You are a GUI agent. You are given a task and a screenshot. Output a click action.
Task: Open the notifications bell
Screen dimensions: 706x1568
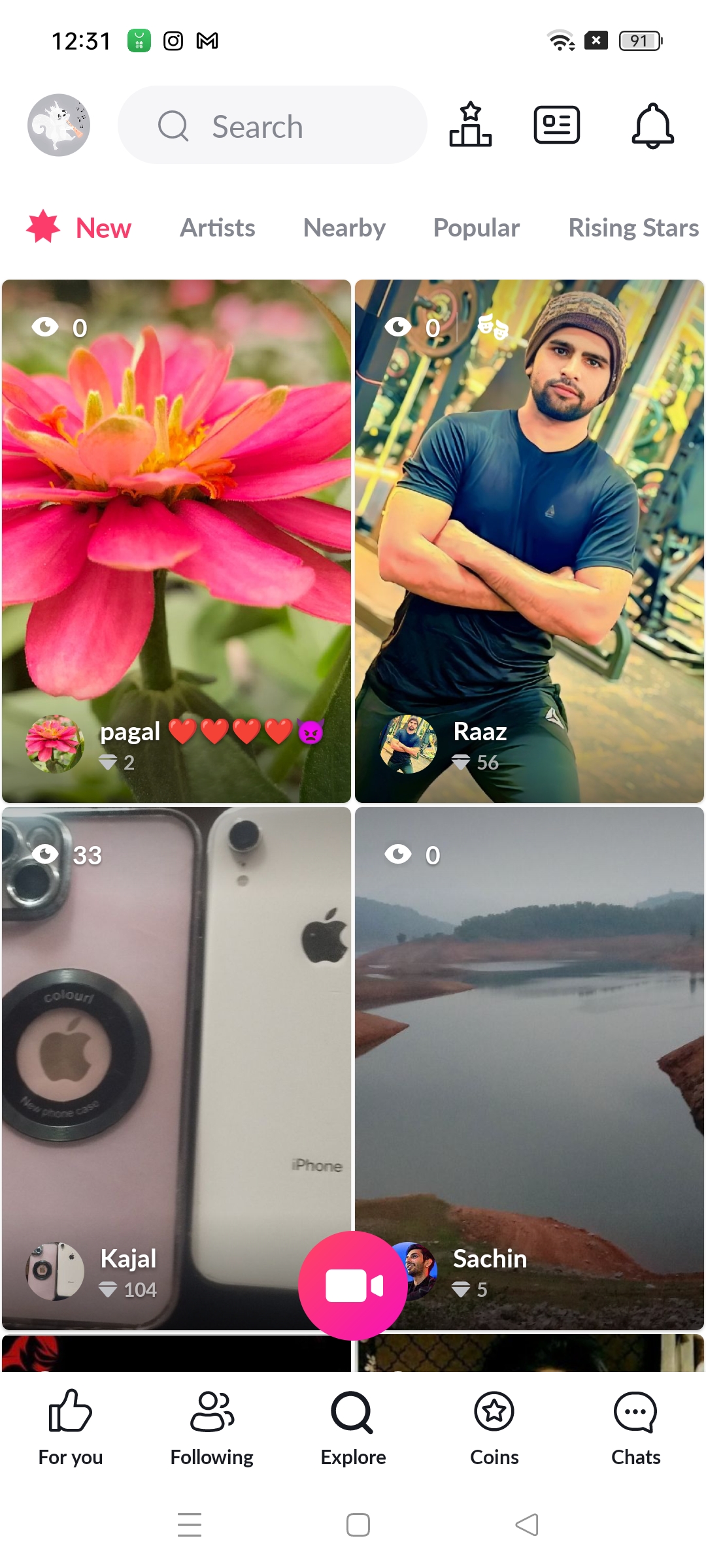point(652,125)
